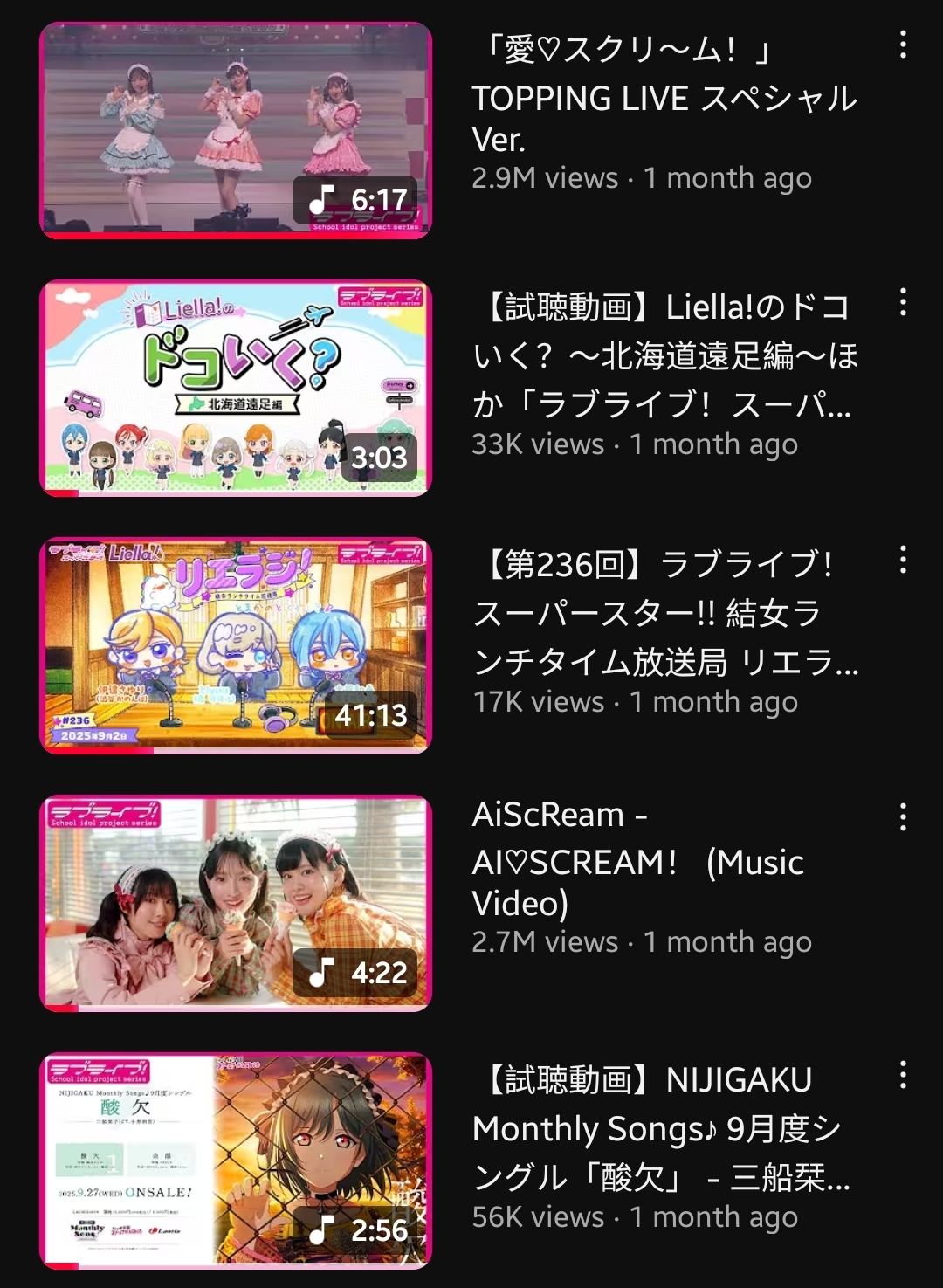The image size is (943, 1288).
Task: Open options for NIJIGAKU Monthly Songs video
Action: 903,1076
